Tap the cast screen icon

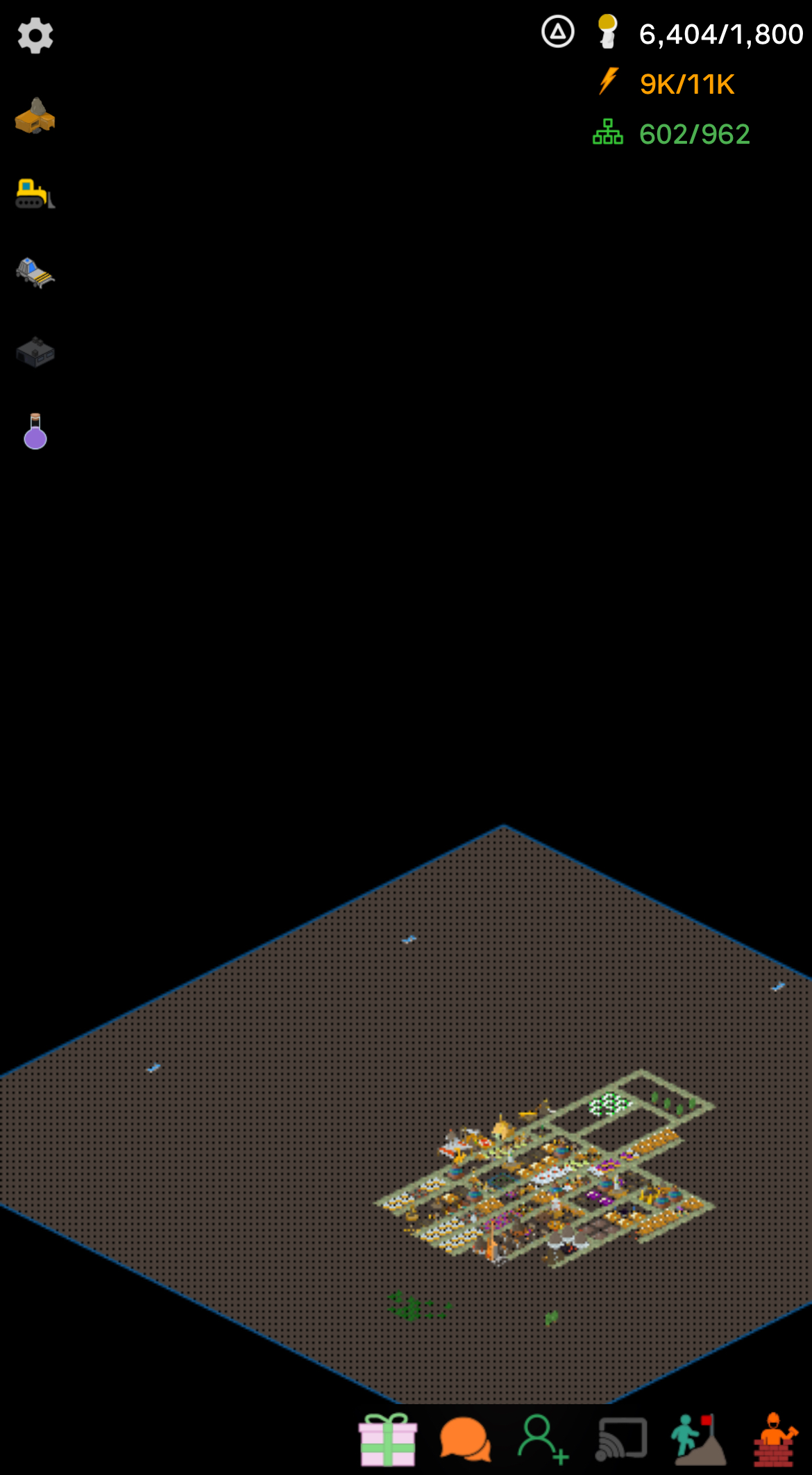622,1440
